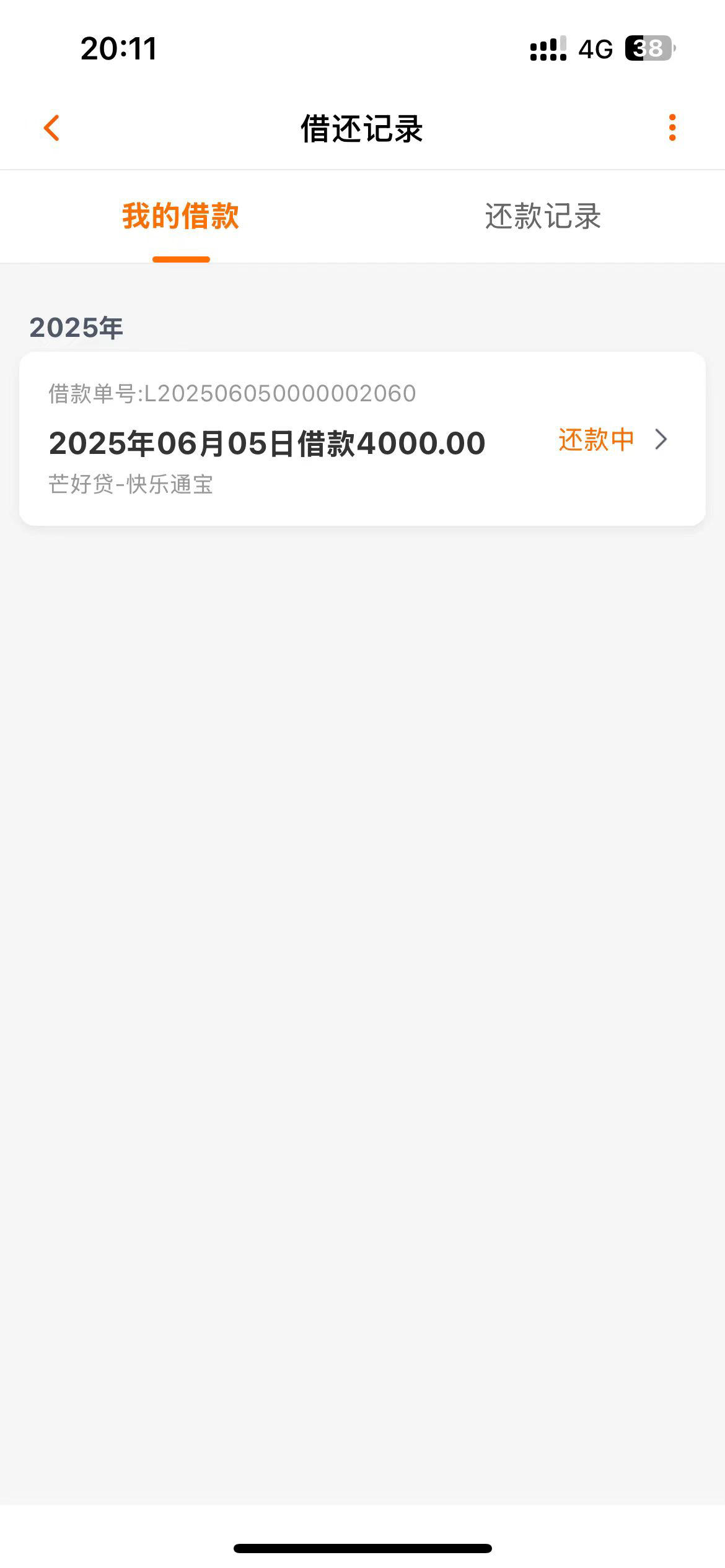Select the 我的借款 tab
Screen dimensions: 725x1568
(x=181, y=217)
